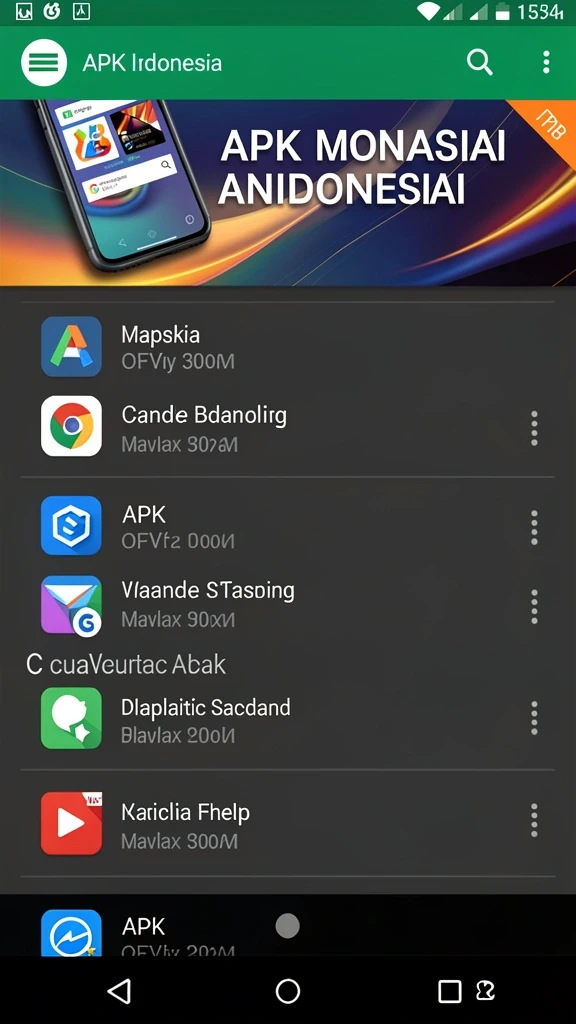Open options menu for Vlaande STasping
Image resolution: width=576 pixels, height=1024 pixels.
[534, 606]
